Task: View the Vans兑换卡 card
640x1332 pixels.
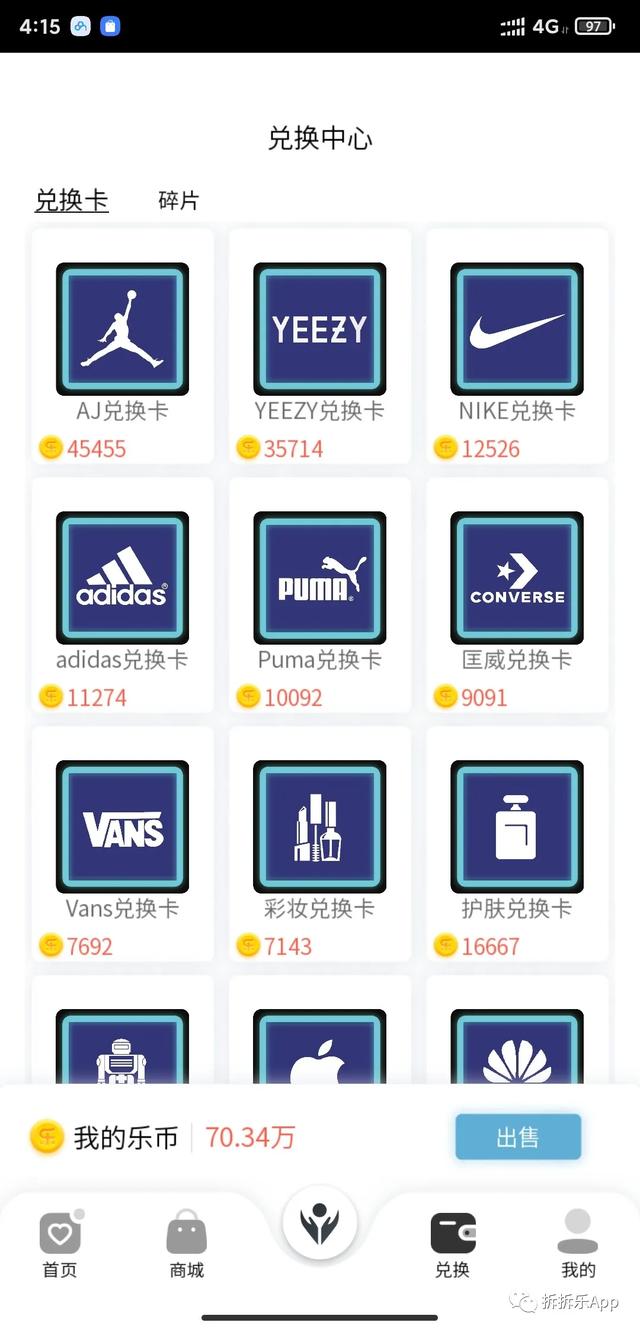Action: pos(122,845)
